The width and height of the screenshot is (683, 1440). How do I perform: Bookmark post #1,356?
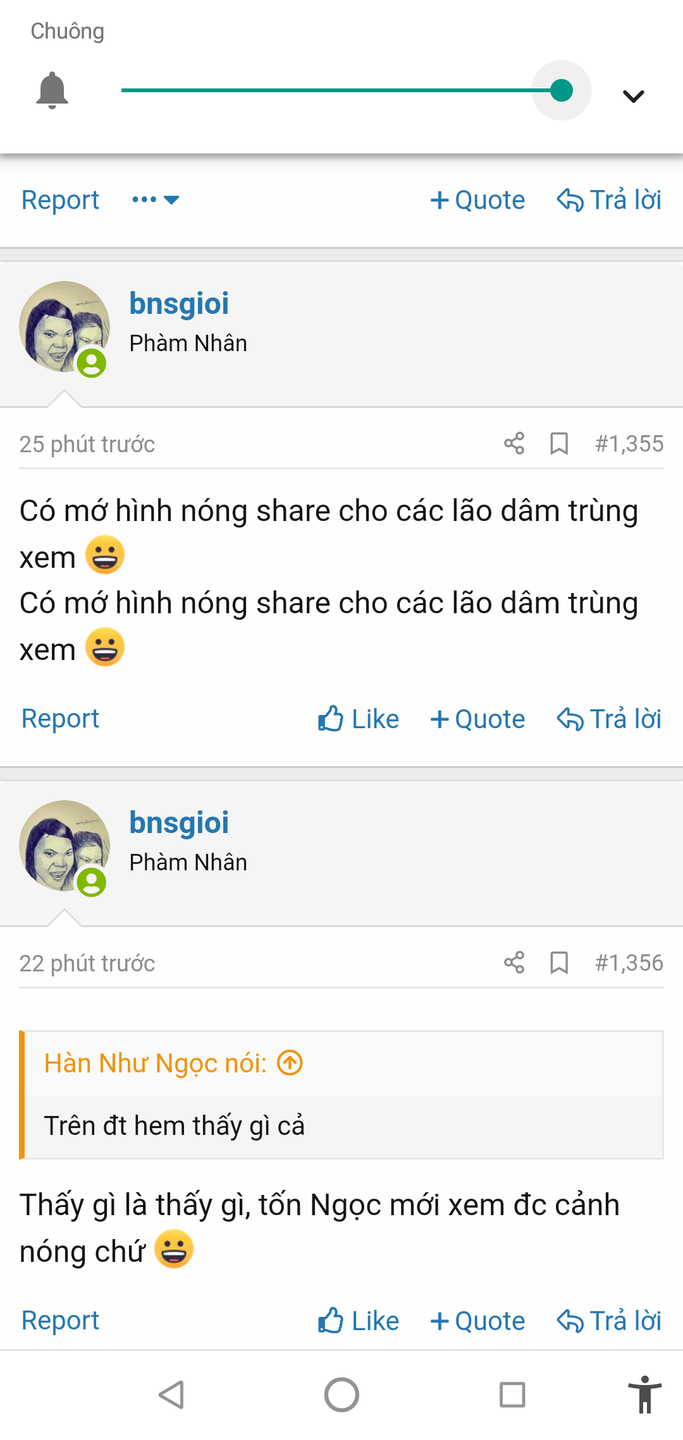pos(559,963)
